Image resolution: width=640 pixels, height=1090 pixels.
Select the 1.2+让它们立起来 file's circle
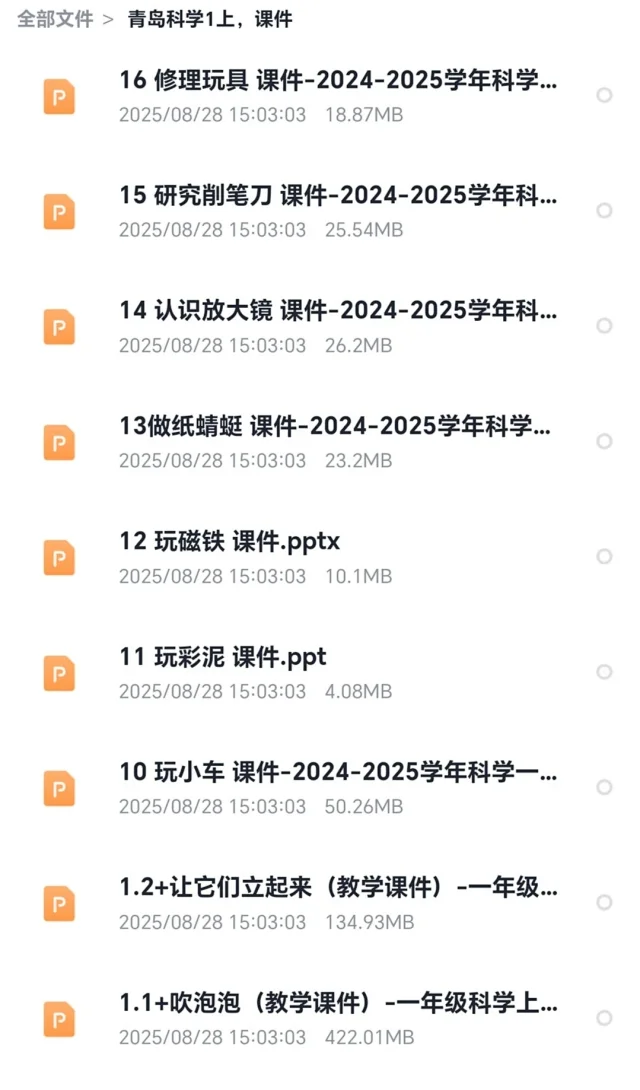604,903
